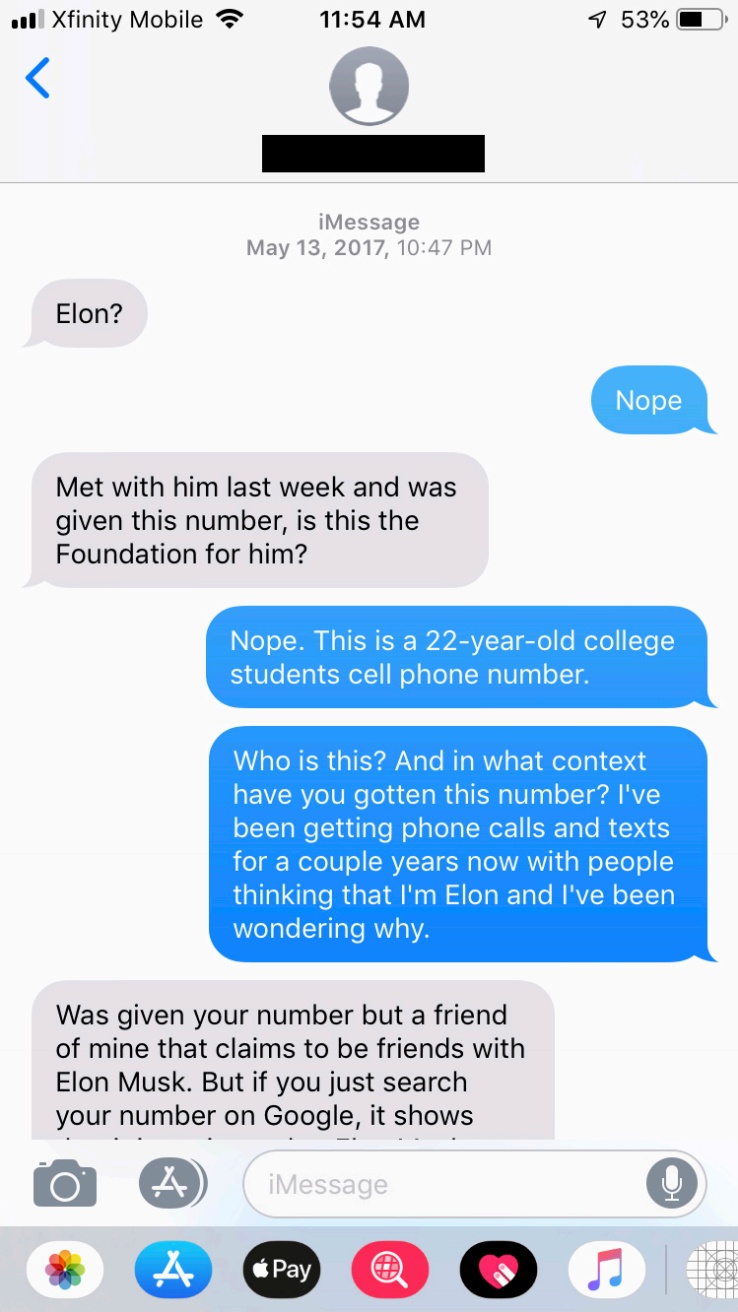Open the App Store icon in the drawer
738x1312 pixels.
pos(173,1268)
